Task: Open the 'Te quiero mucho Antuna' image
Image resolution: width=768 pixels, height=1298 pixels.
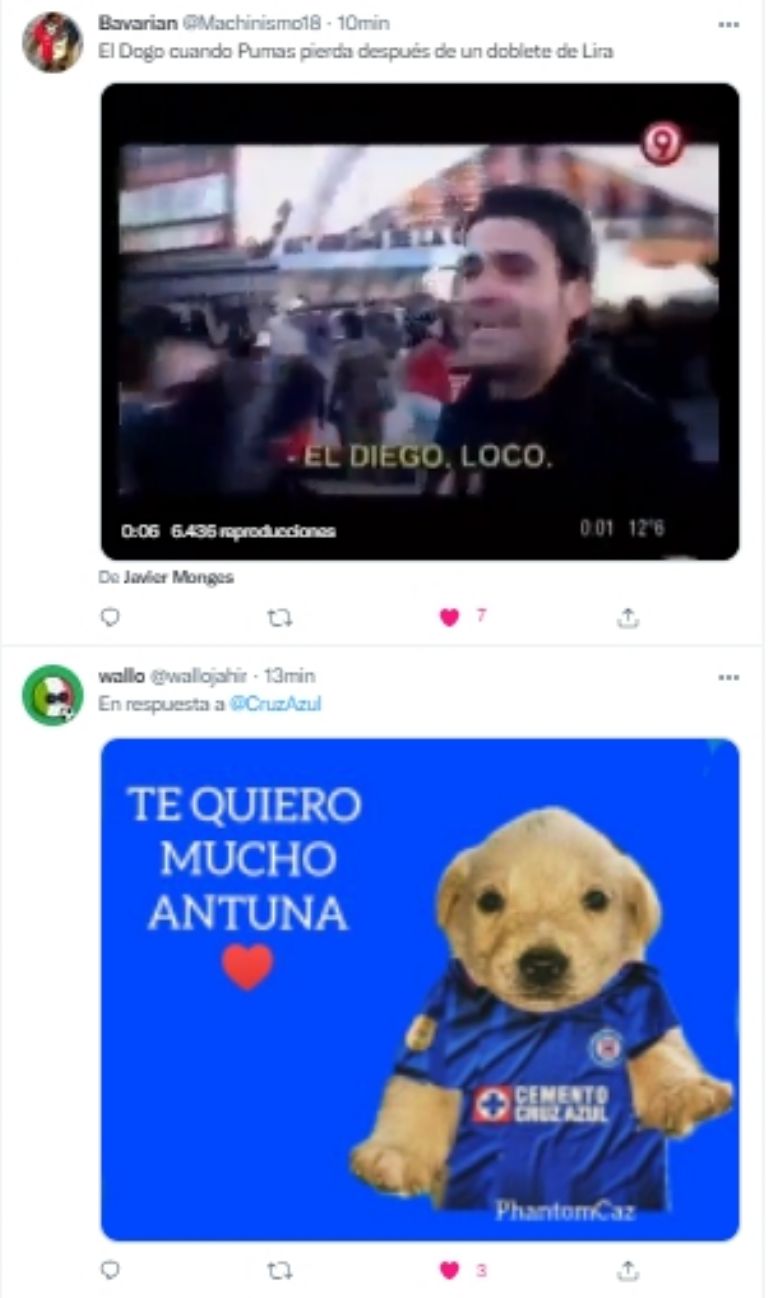Action: pos(420,989)
